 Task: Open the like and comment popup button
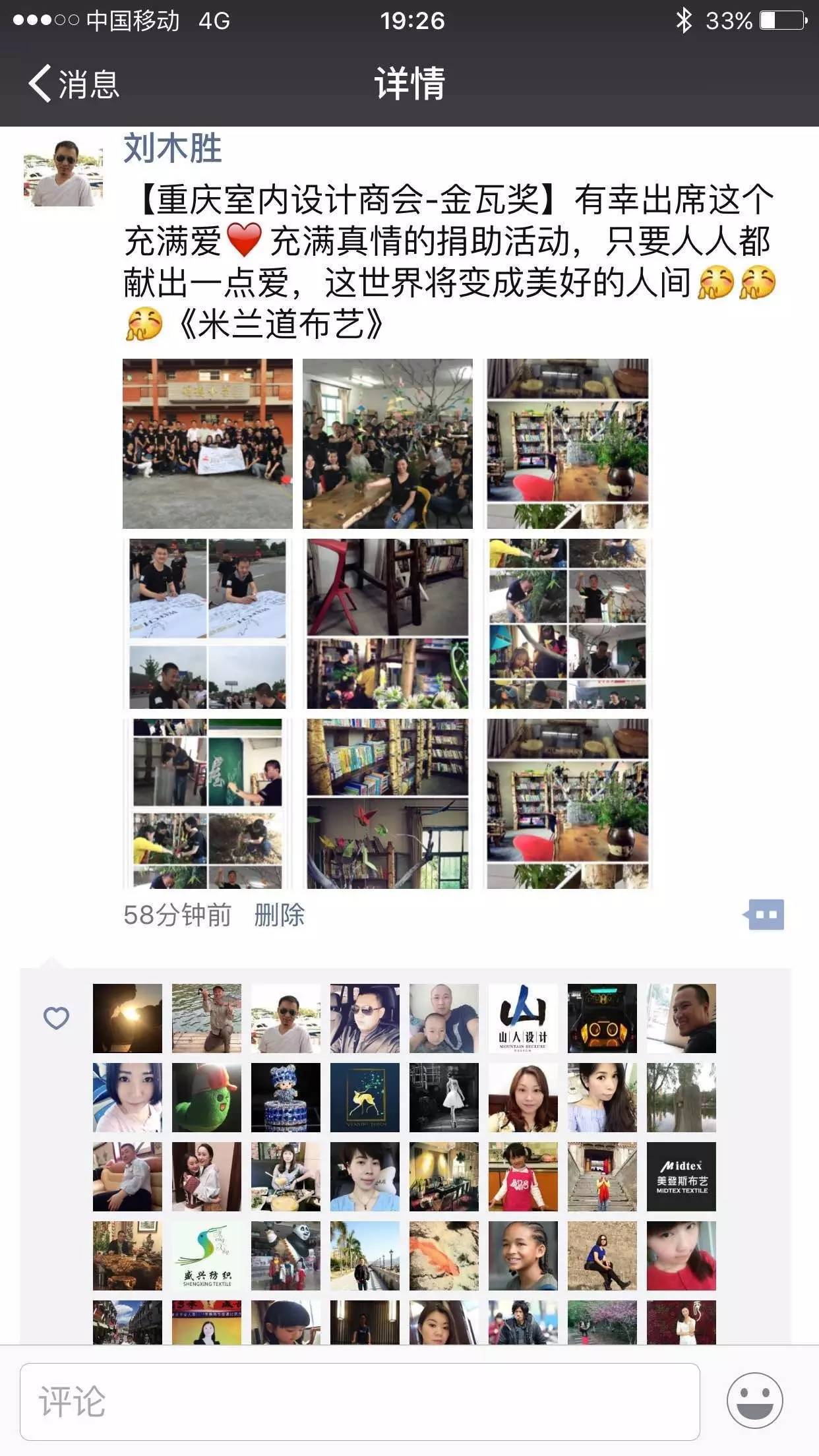tap(764, 915)
